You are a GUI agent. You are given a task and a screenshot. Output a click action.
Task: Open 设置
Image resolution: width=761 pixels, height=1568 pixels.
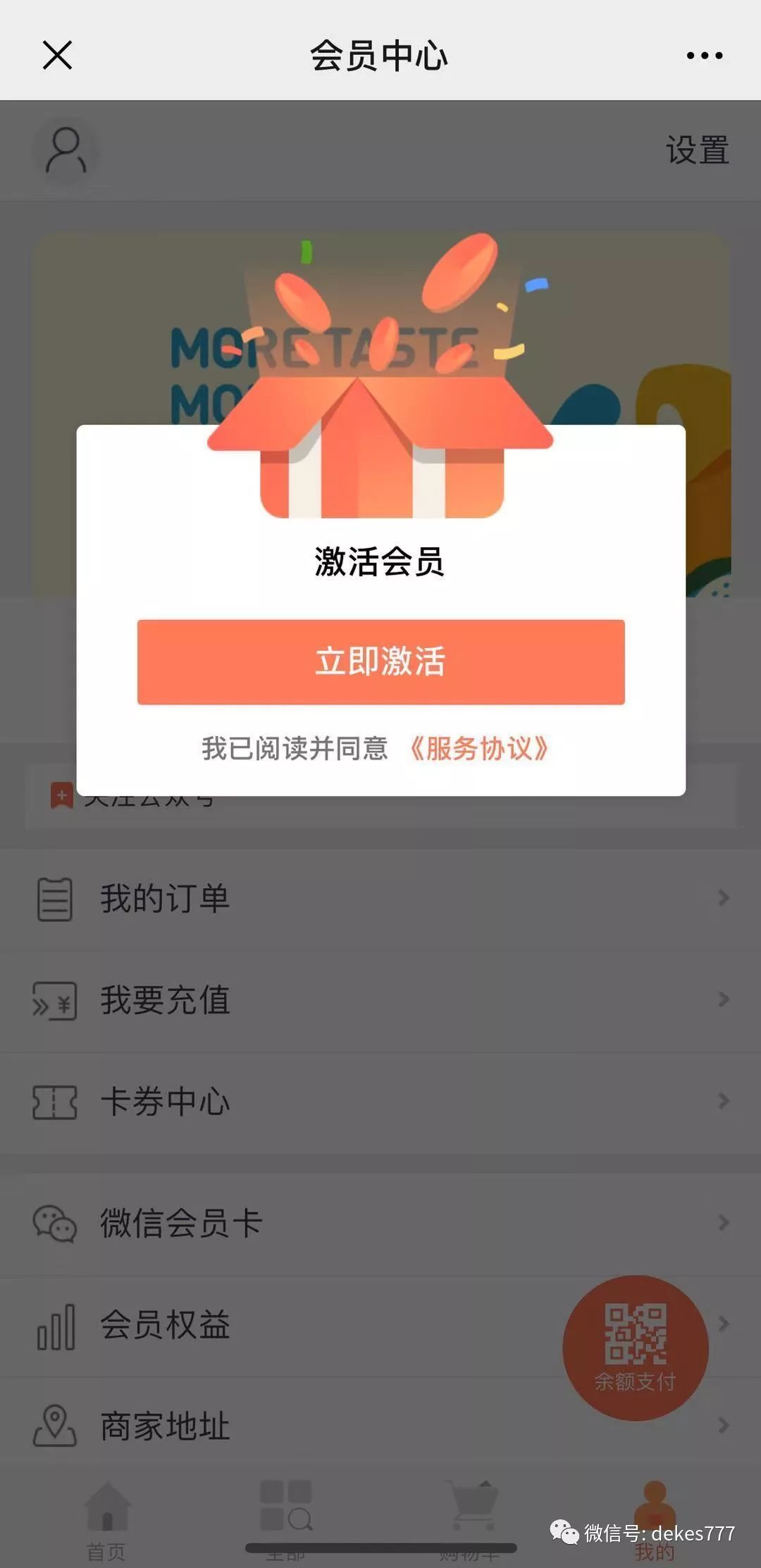coord(697,150)
